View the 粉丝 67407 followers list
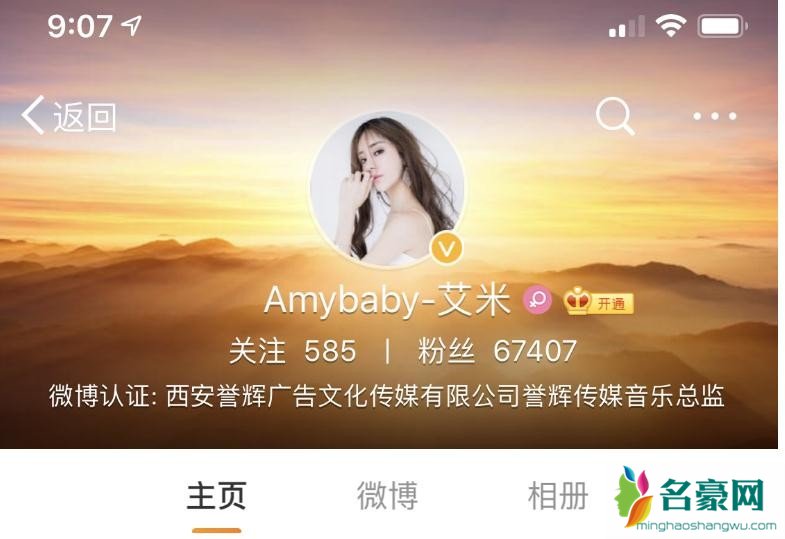 pos(497,351)
